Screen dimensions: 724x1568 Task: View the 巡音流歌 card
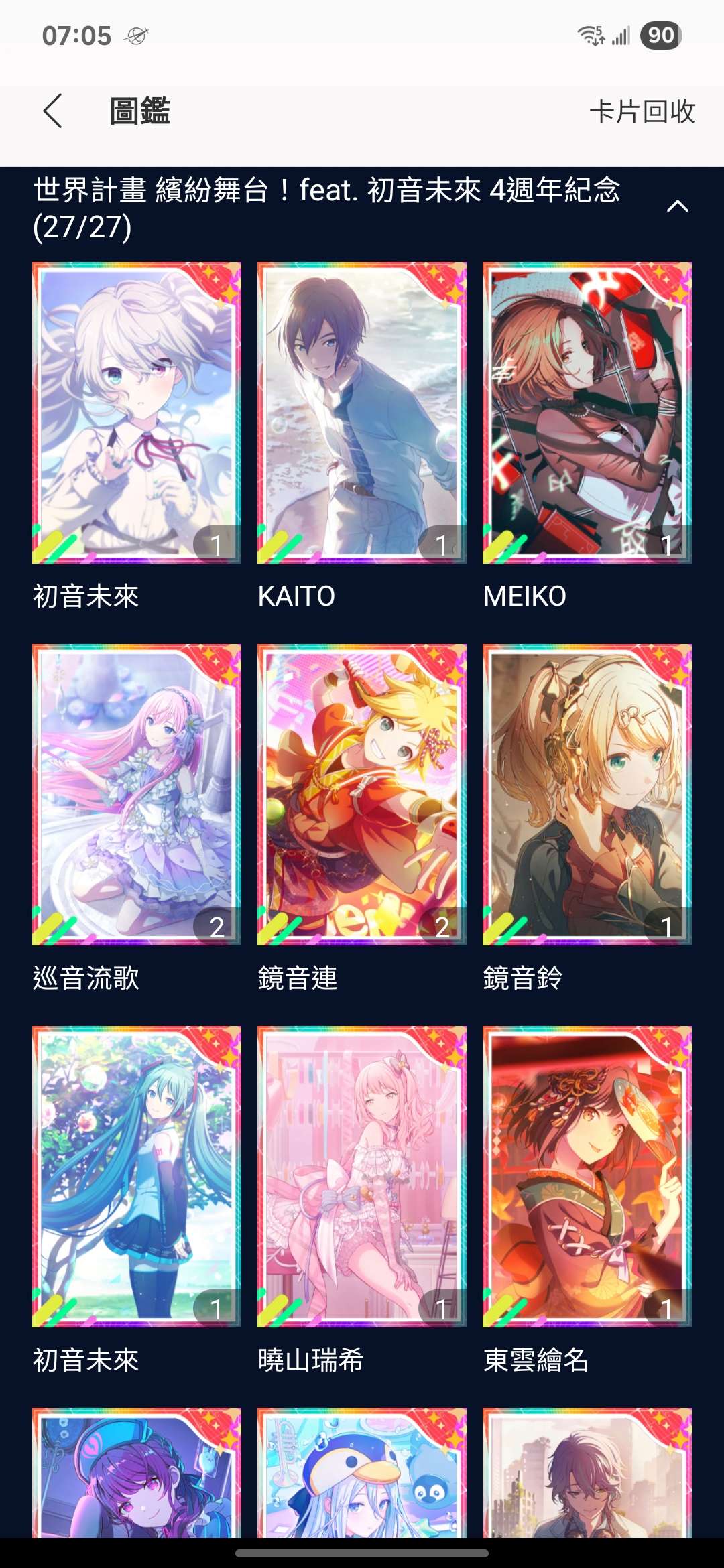[x=136, y=794]
